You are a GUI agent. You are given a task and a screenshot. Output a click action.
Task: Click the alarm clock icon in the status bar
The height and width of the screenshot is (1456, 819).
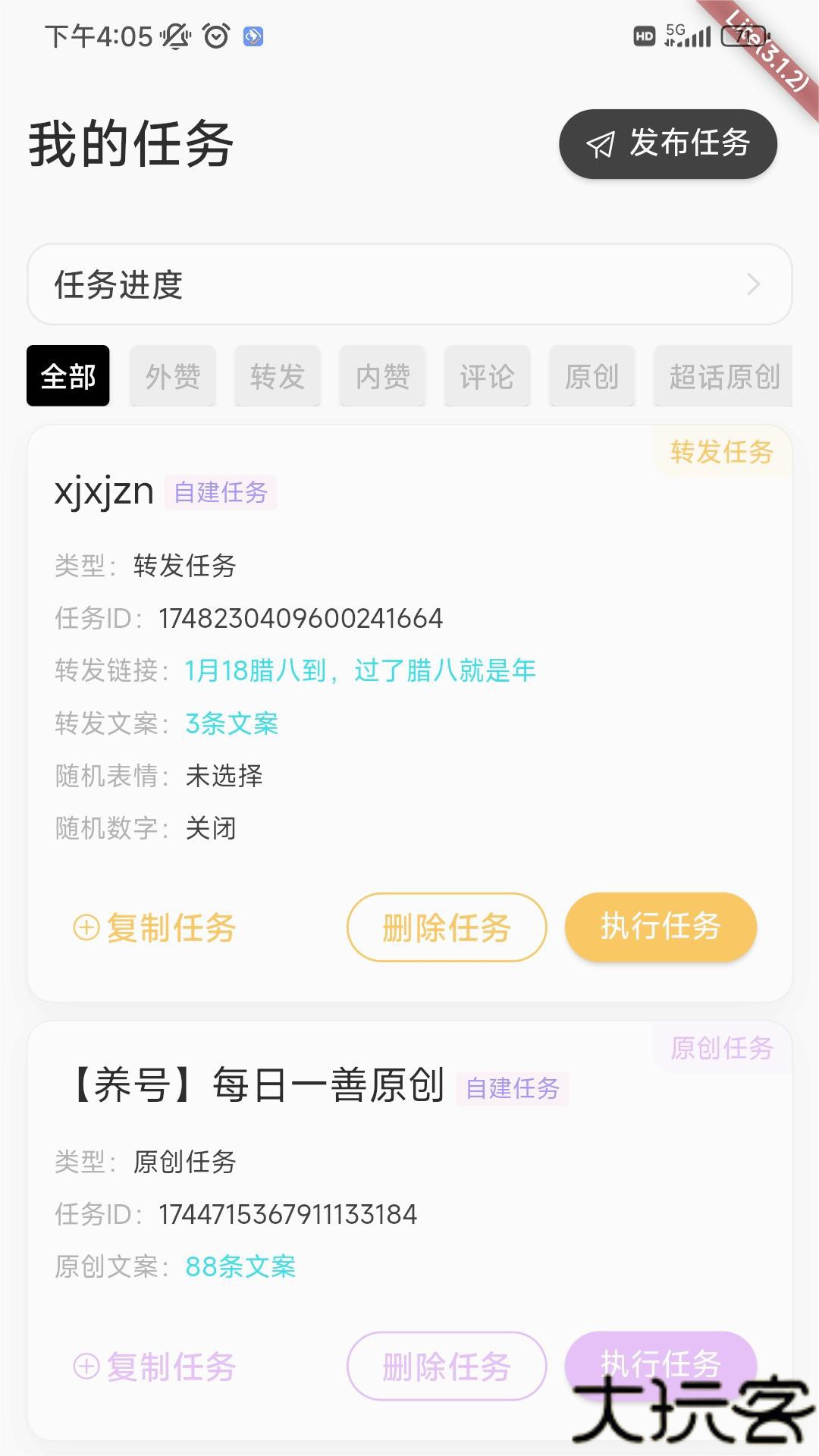pos(215,36)
